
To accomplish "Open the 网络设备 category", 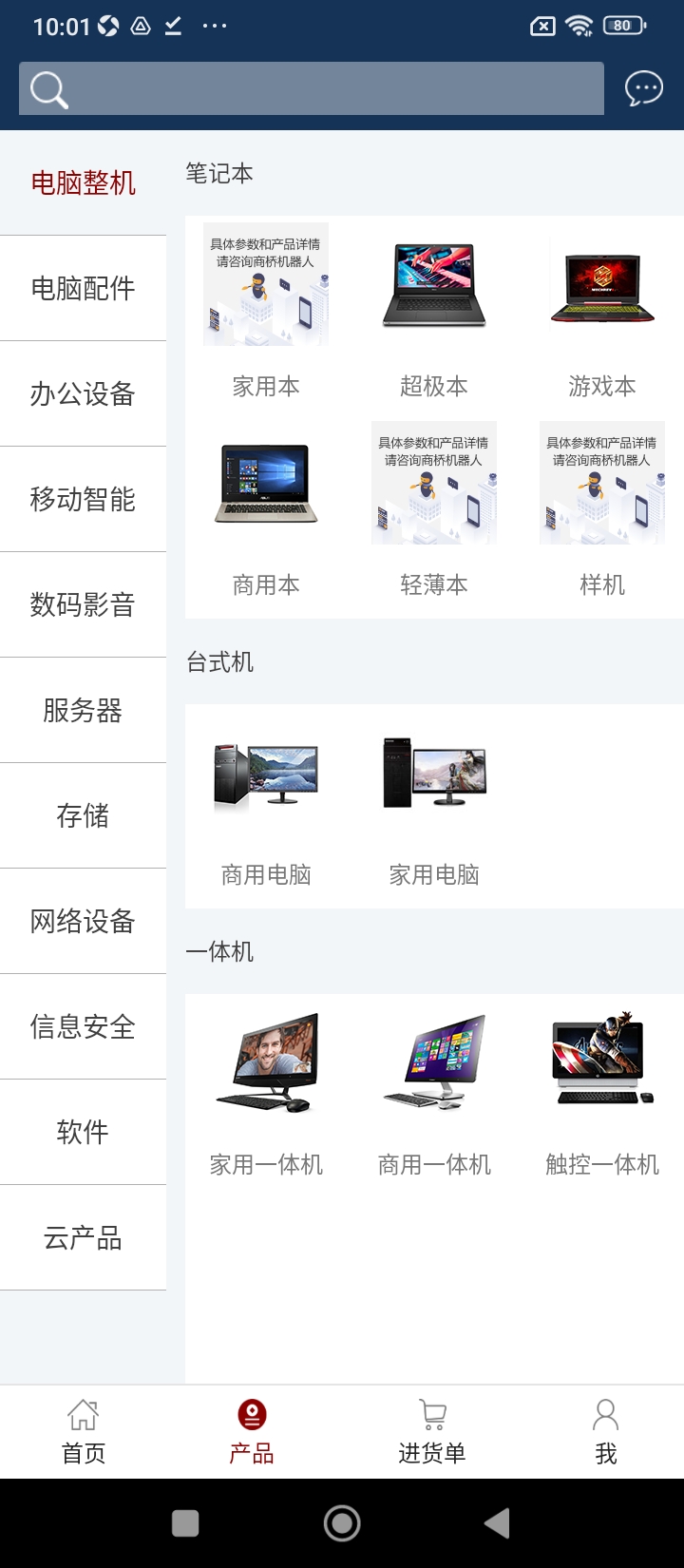I will 83,921.
